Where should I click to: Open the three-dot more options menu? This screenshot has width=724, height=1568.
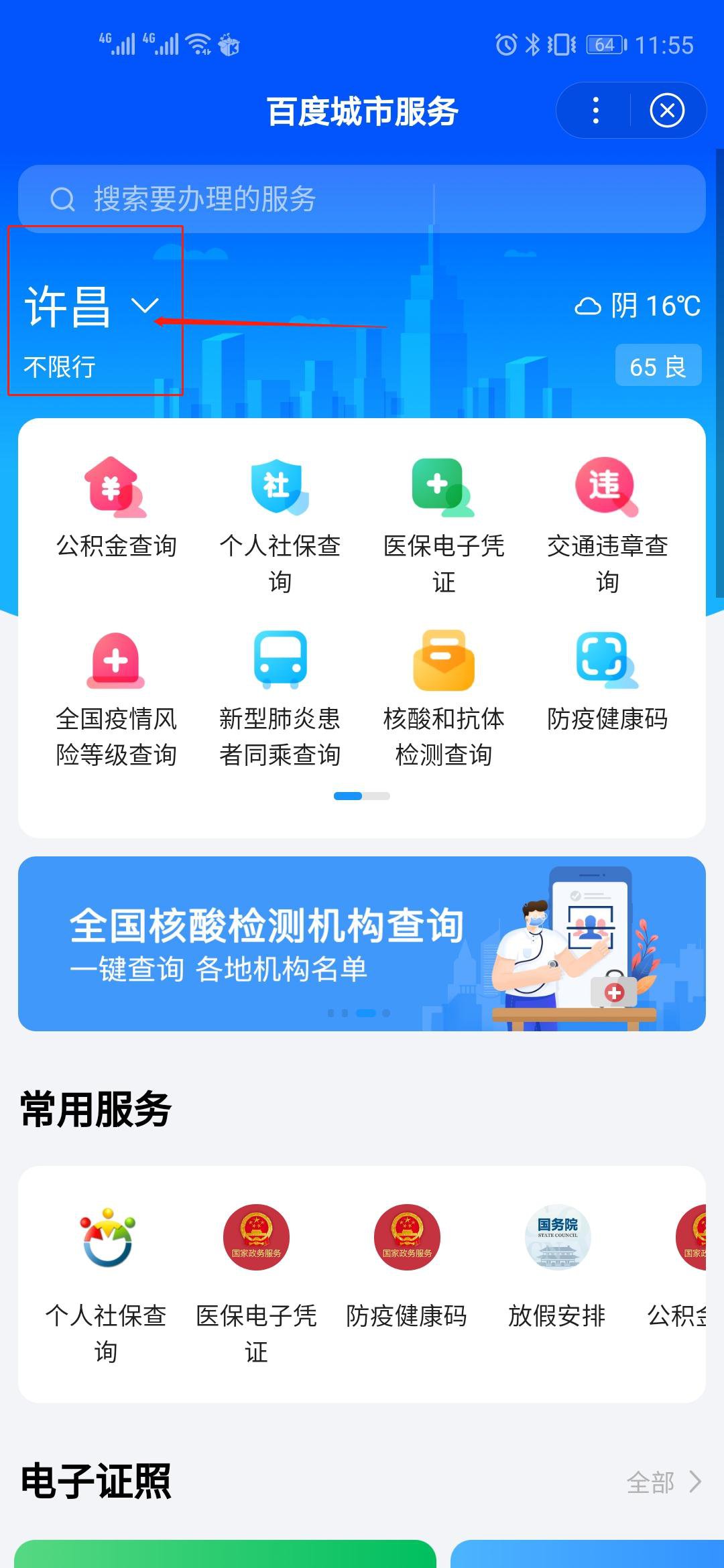(x=595, y=111)
